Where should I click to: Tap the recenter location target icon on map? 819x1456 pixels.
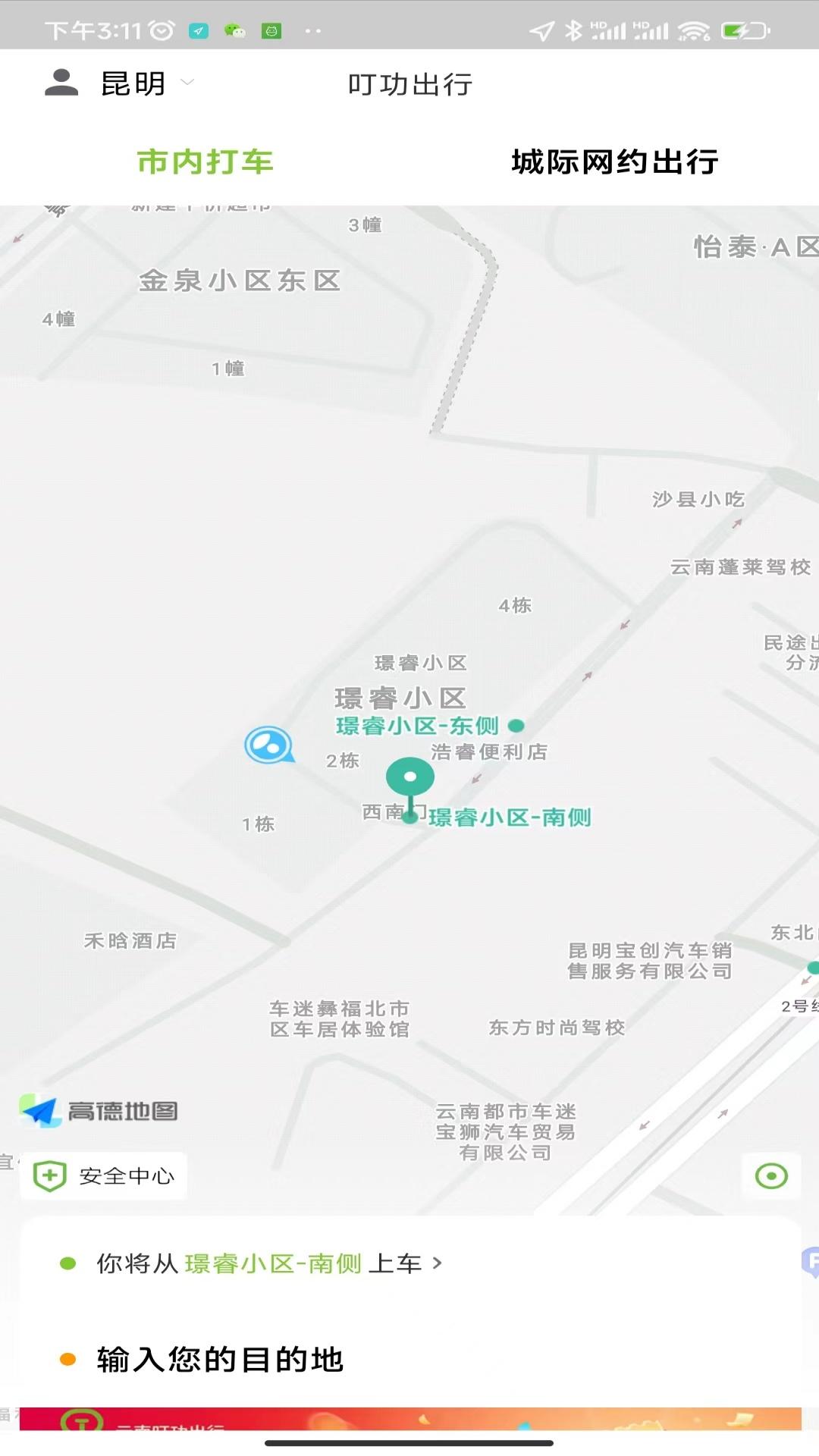(x=771, y=1175)
